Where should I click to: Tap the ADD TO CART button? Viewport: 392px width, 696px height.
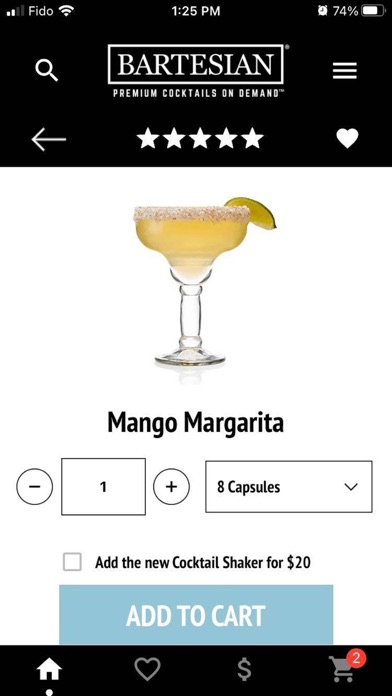196,615
